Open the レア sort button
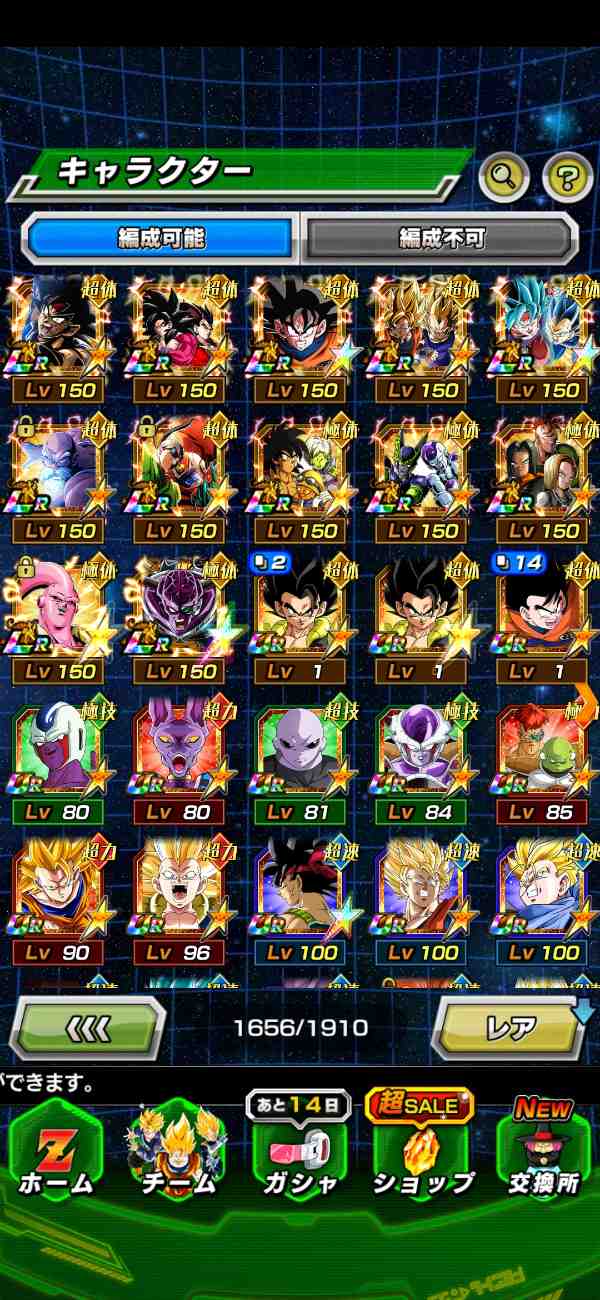This screenshot has width=600, height=1300. 510,1027
